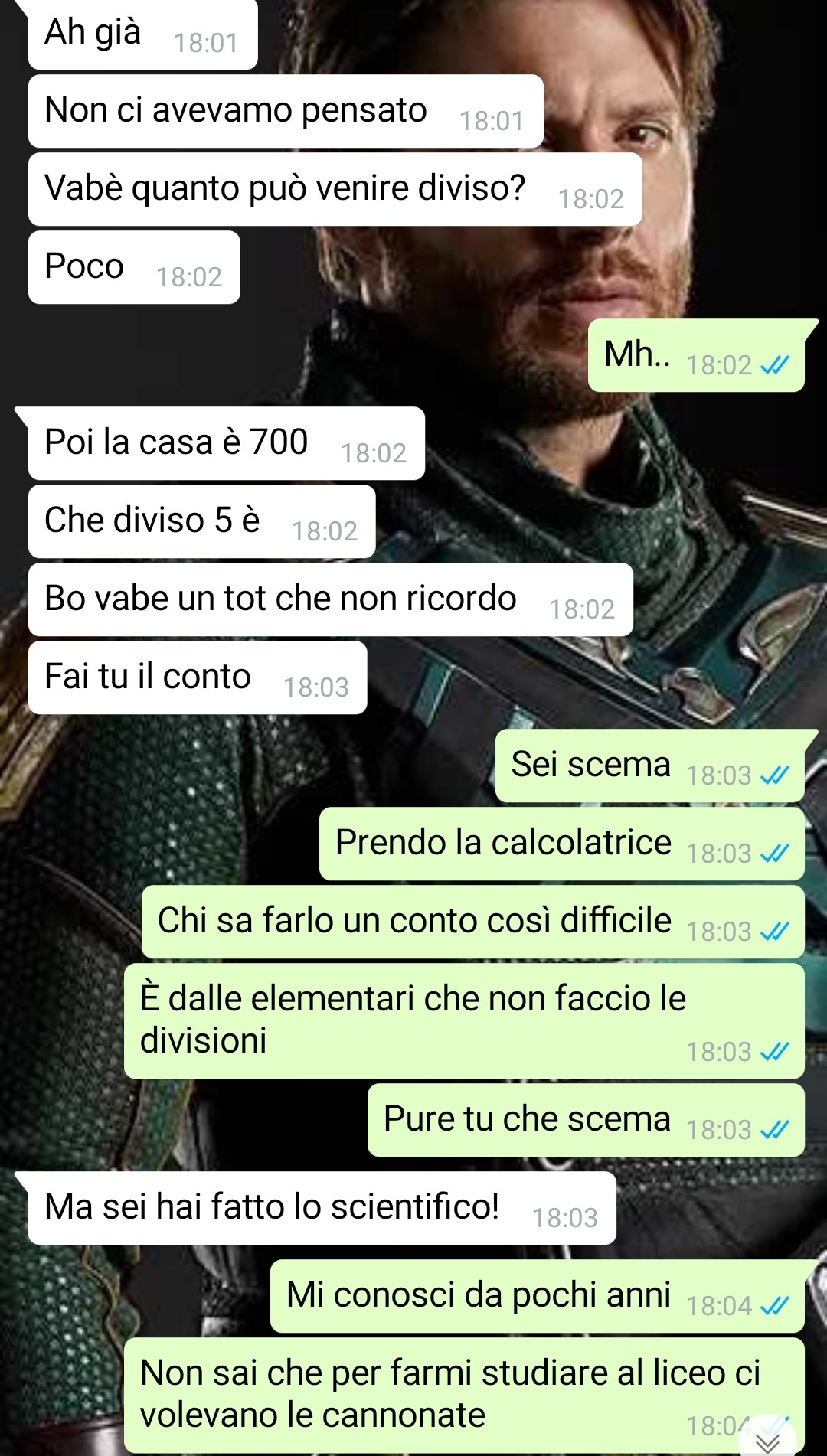Jump to the latest messages with the down arrow

(x=768, y=1441)
